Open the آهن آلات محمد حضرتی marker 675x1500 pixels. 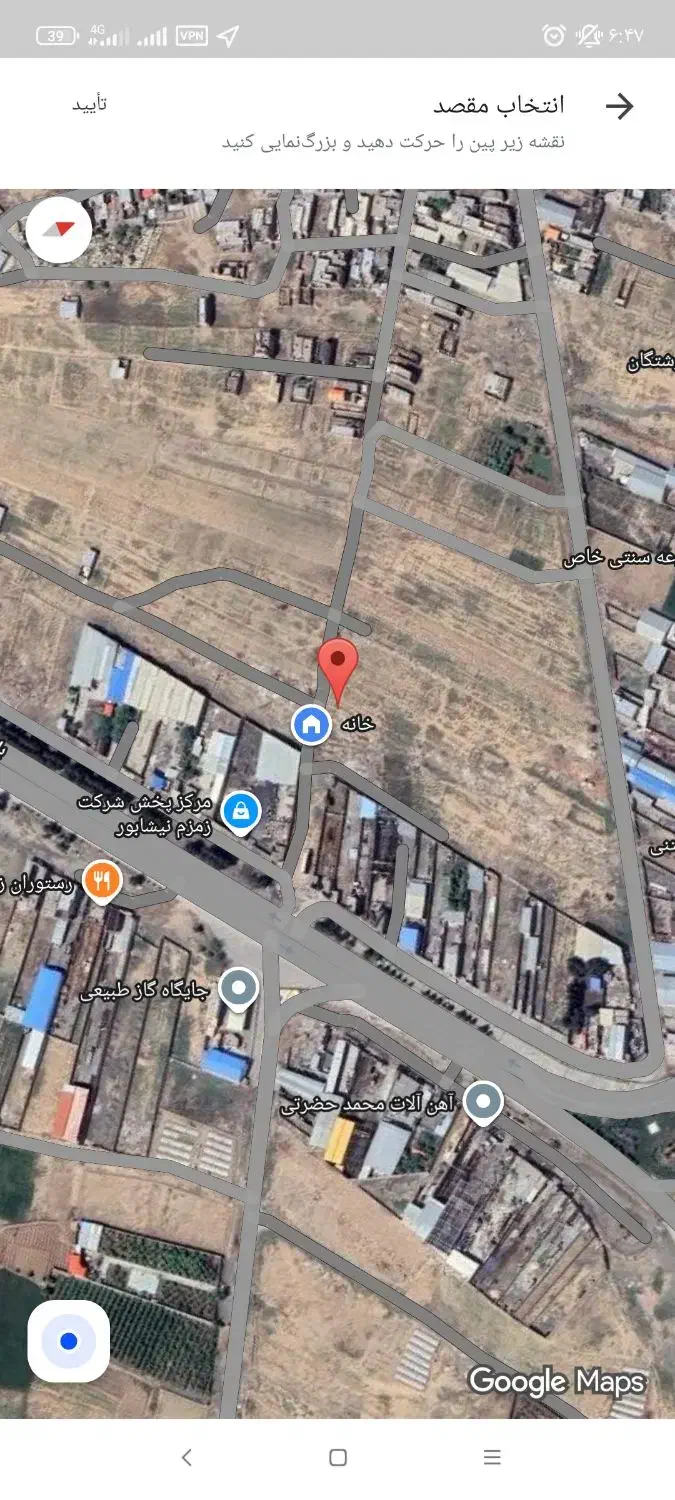(x=485, y=1103)
